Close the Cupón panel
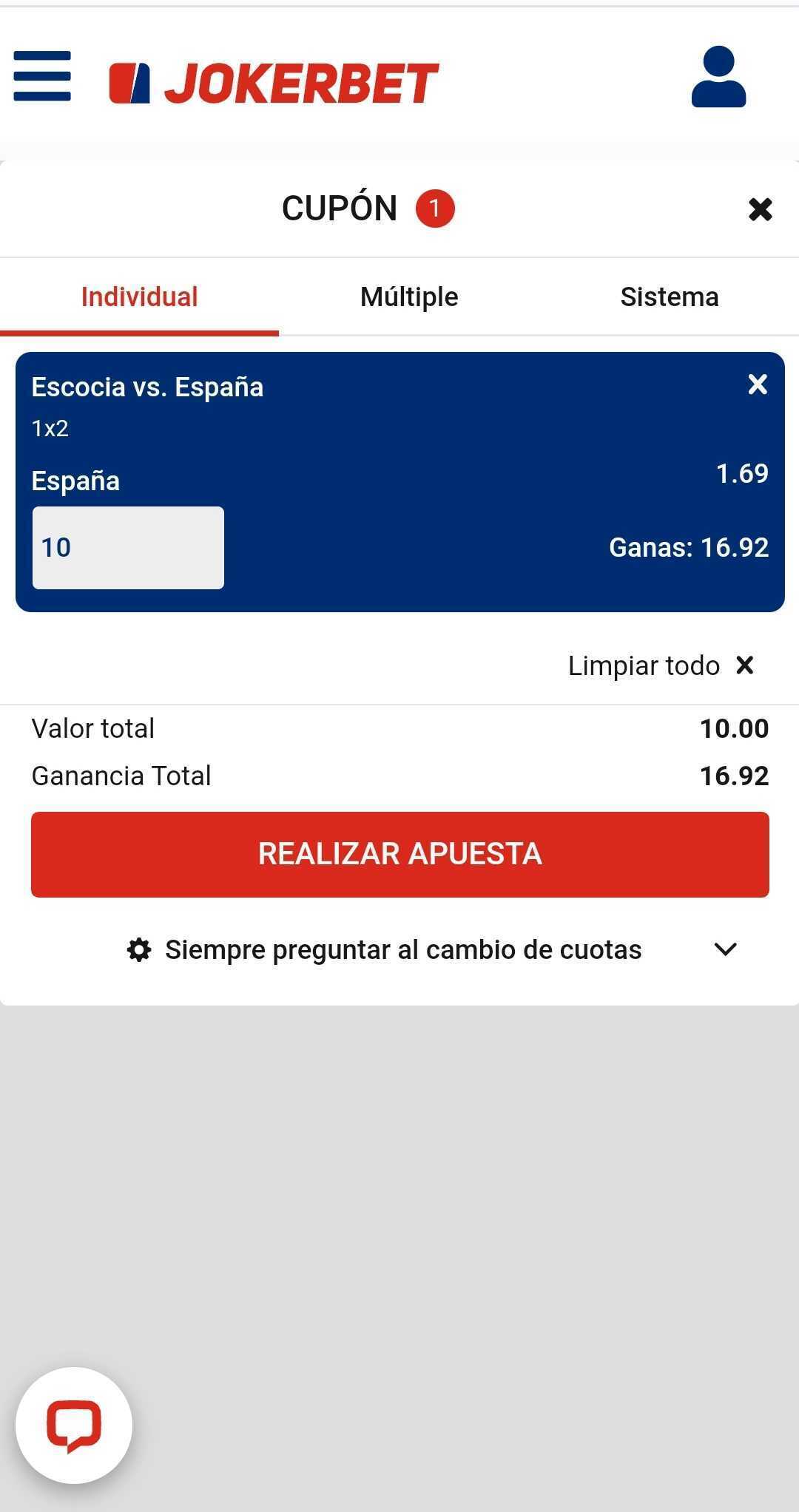The height and width of the screenshot is (1512, 799). click(x=760, y=209)
